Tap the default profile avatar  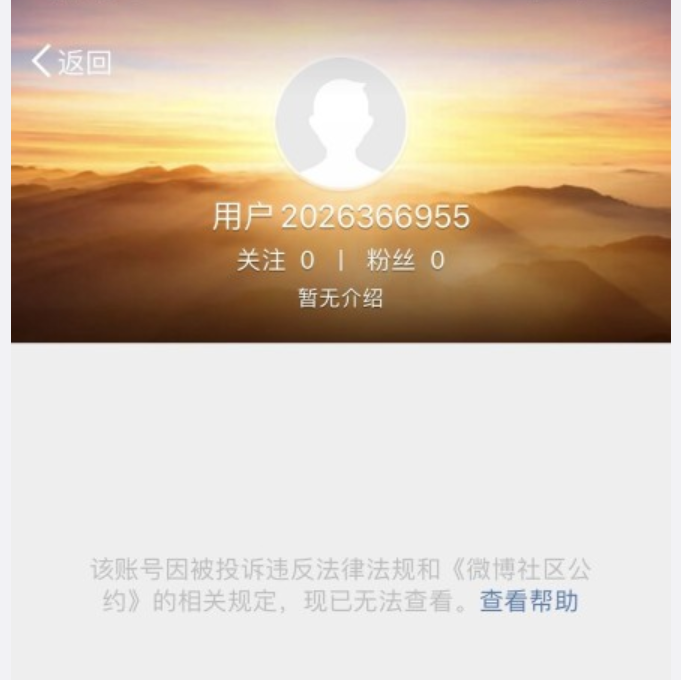point(341,123)
